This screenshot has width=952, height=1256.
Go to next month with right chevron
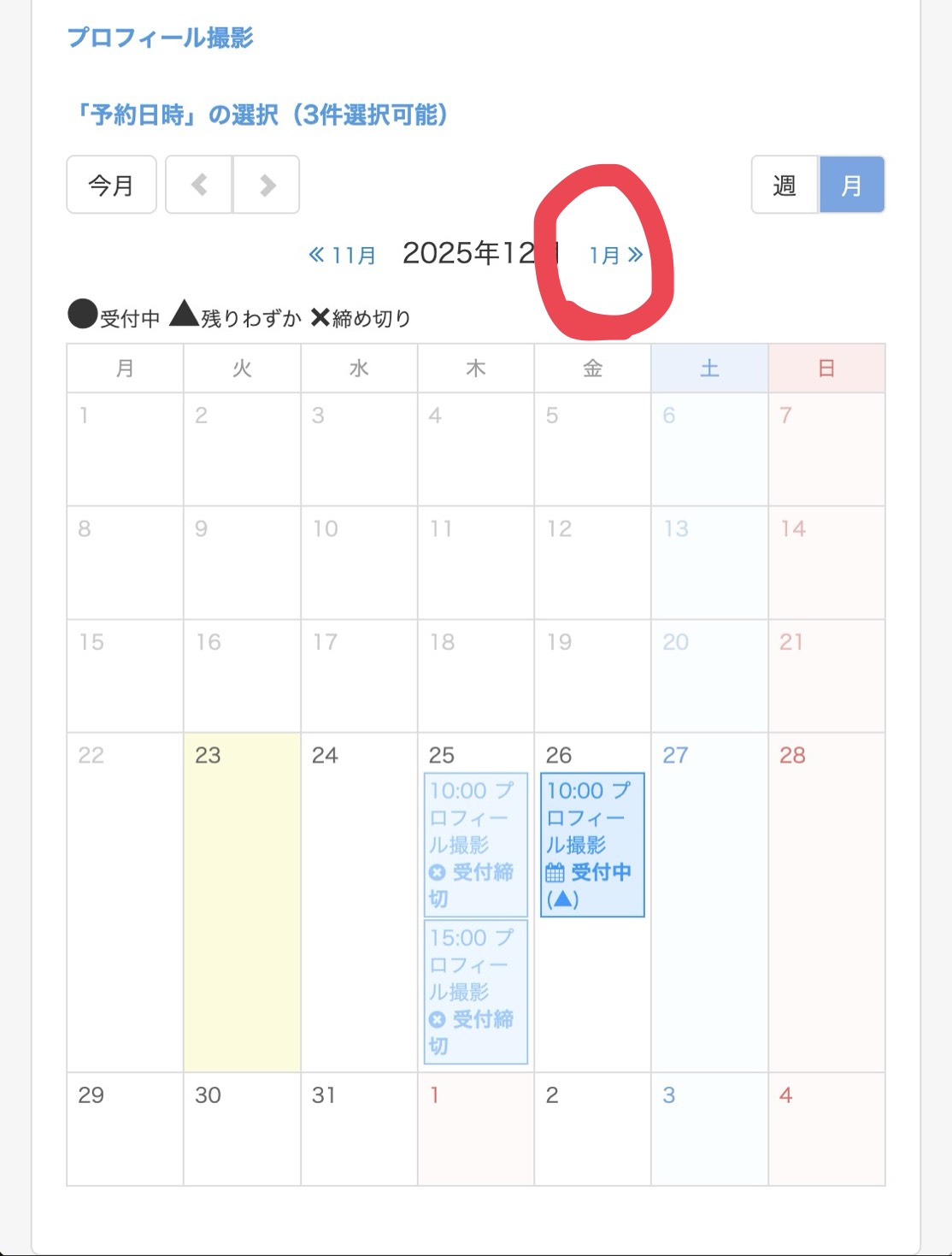point(267,185)
